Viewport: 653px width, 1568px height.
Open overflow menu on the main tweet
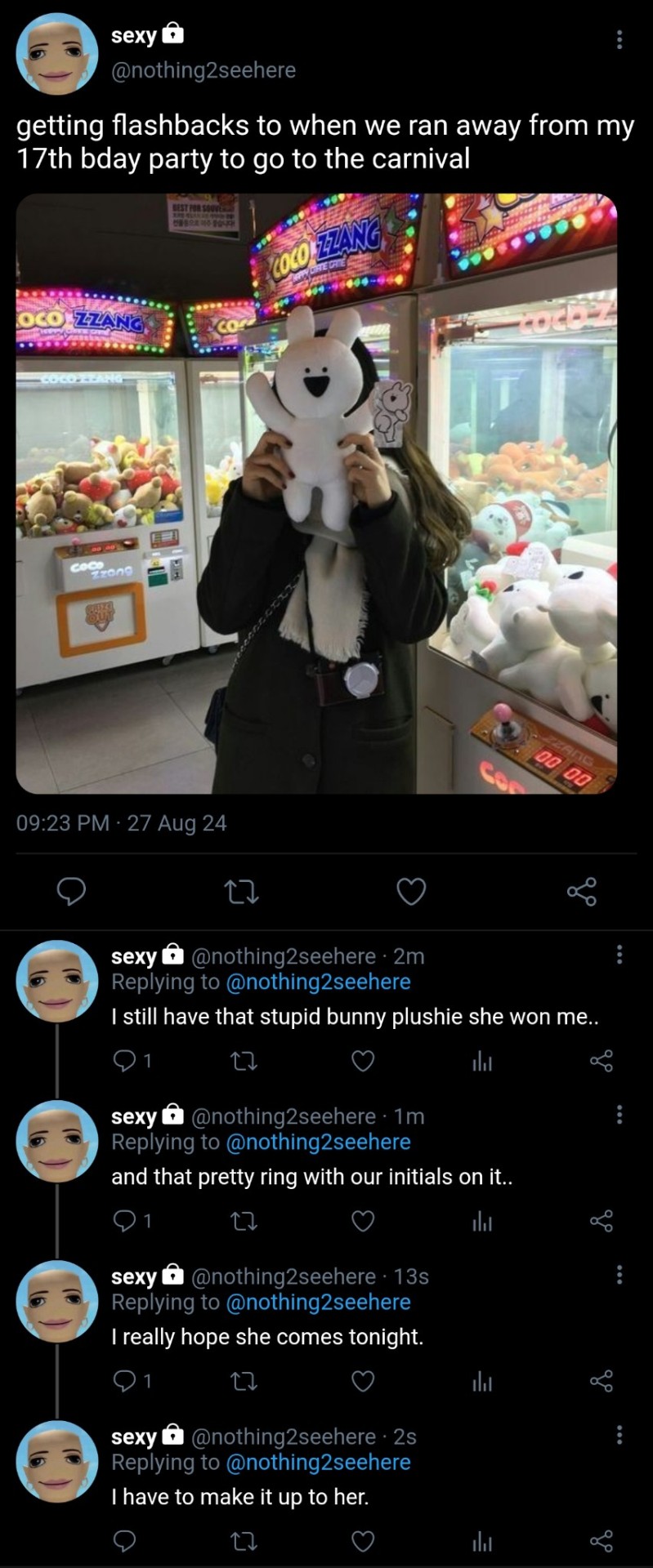[619, 39]
